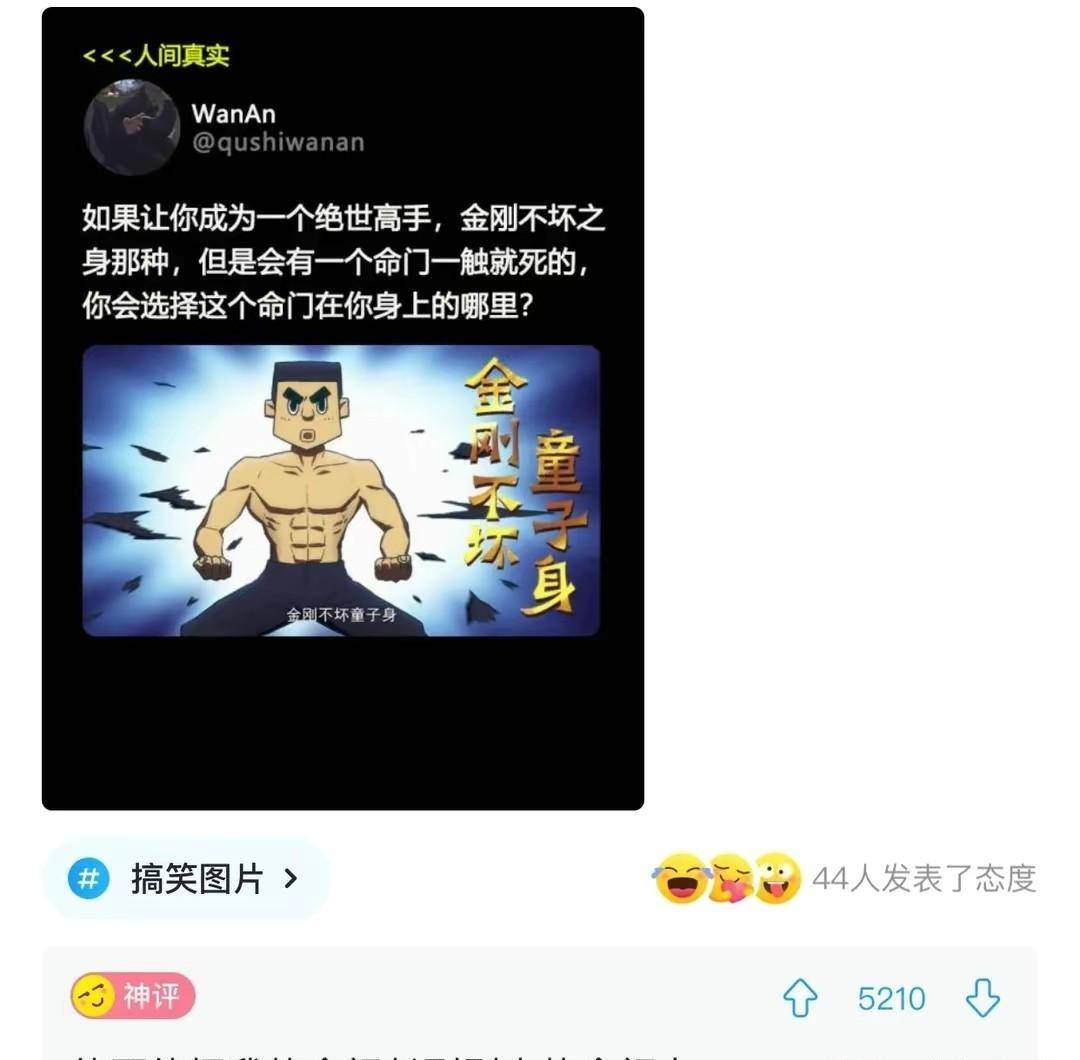Open the posted meme image
This screenshot has height=1060, width=1080.
coord(342,408)
